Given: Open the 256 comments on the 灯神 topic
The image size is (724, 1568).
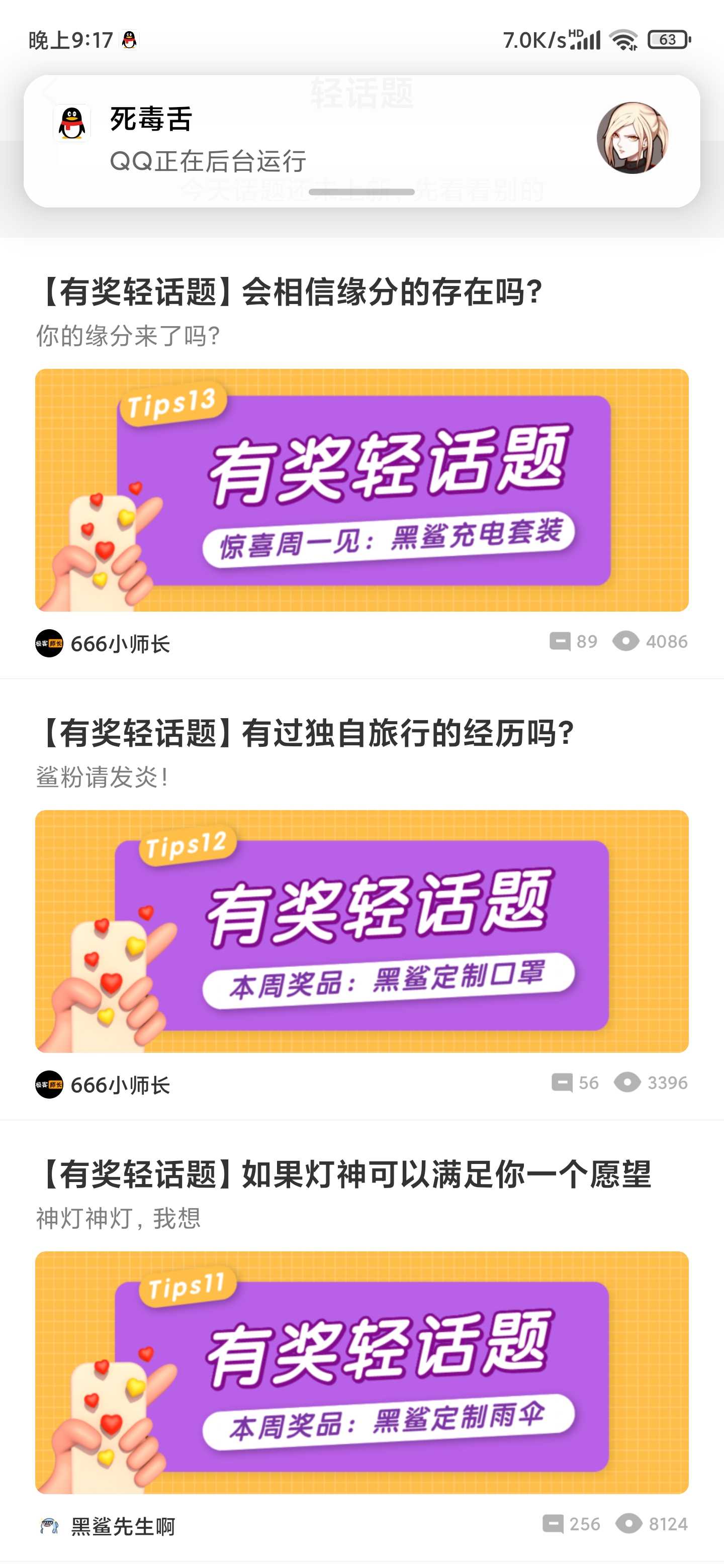Looking at the screenshot, I should [x=571, y=1524].
